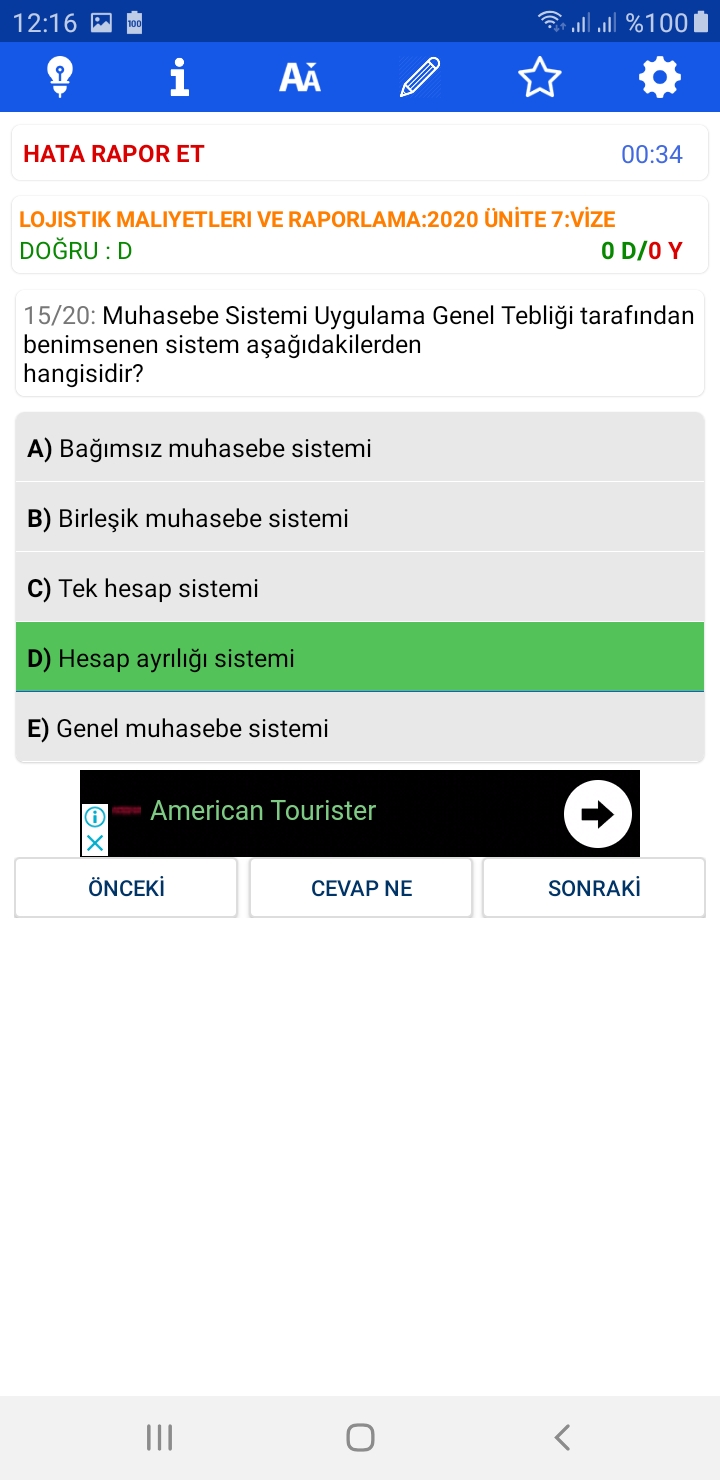Select answer B) Birleşik muhasebe sistemi
Image resolution: width=720 pixels, height=1480 pixels.
pyautogui.click(x=360, y=518)
